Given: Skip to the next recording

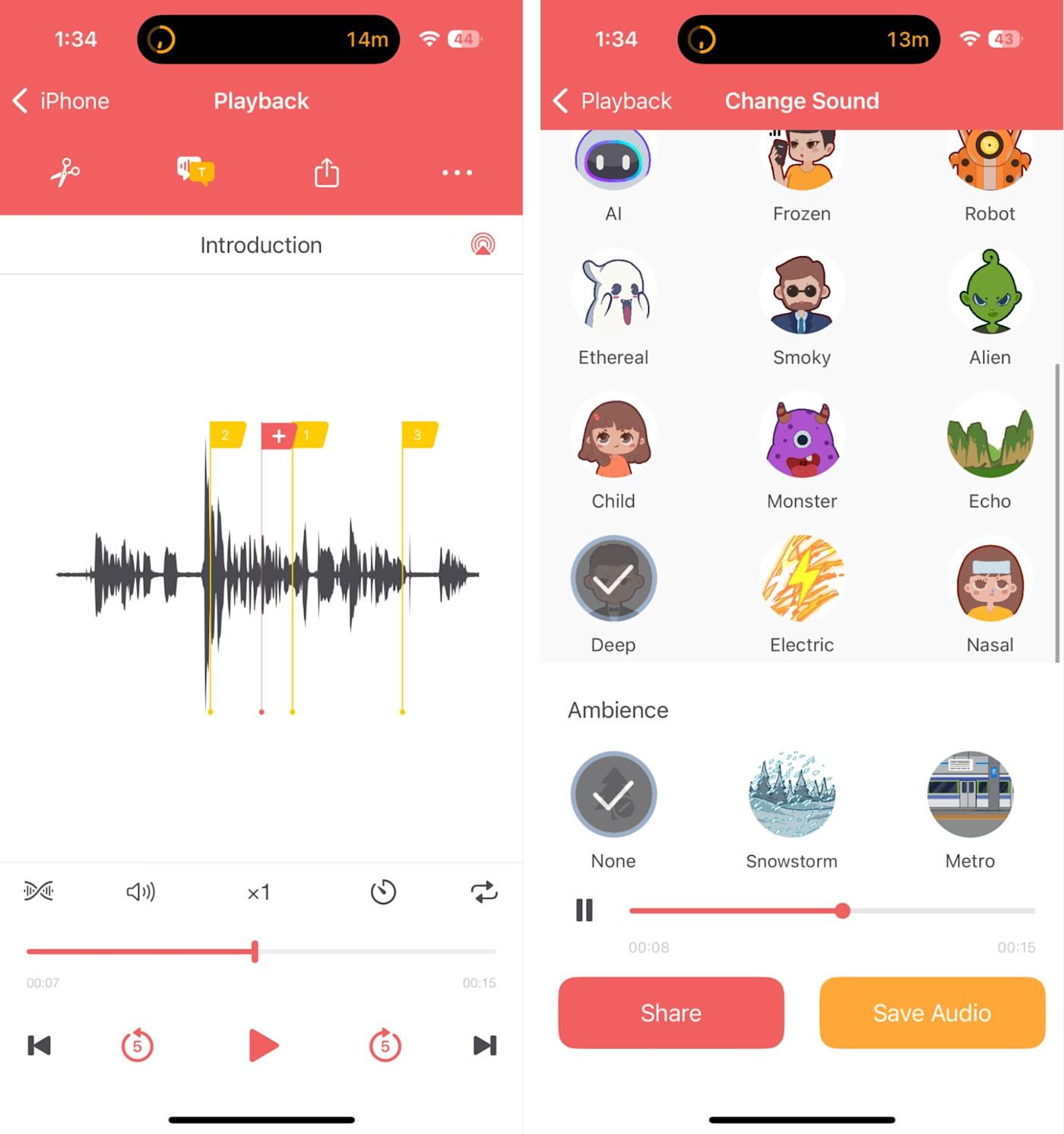Looking at the screenshot, I should pyautogui.click(x=485, y=1046).
